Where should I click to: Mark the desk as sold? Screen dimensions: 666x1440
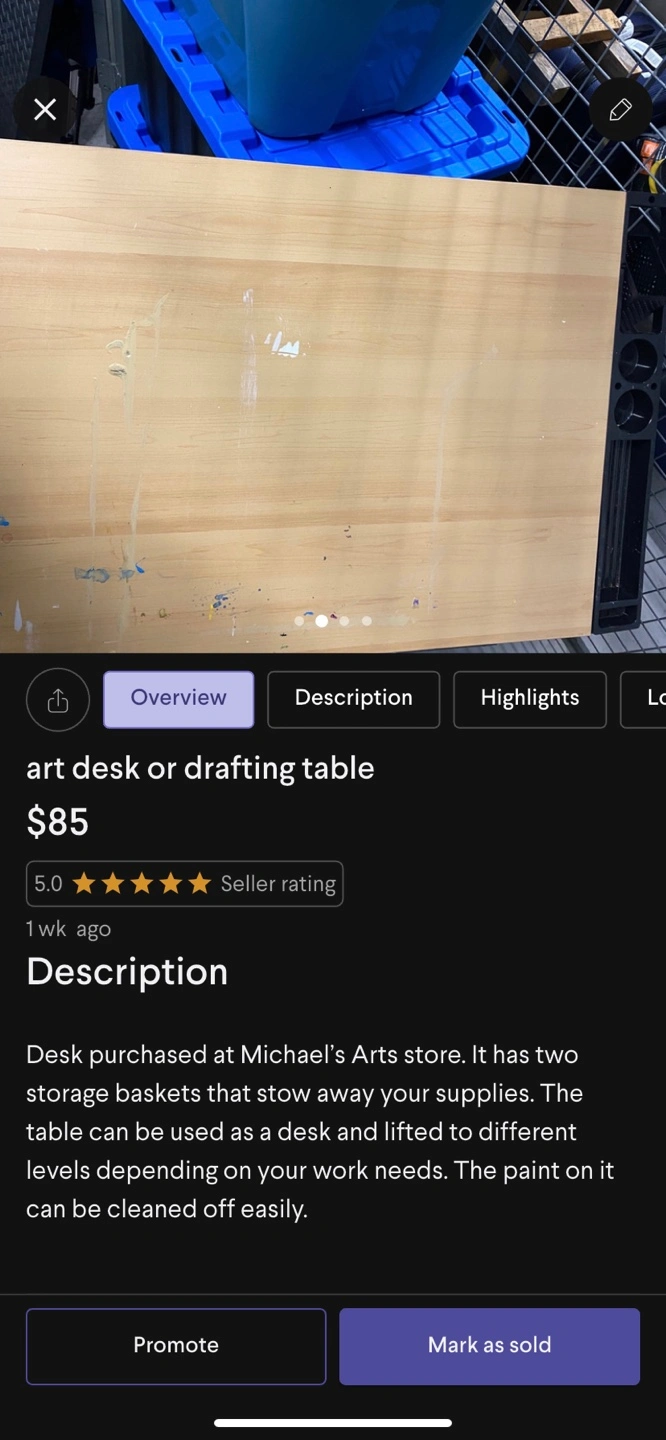pyautogui.click(x=489, y=1346)
